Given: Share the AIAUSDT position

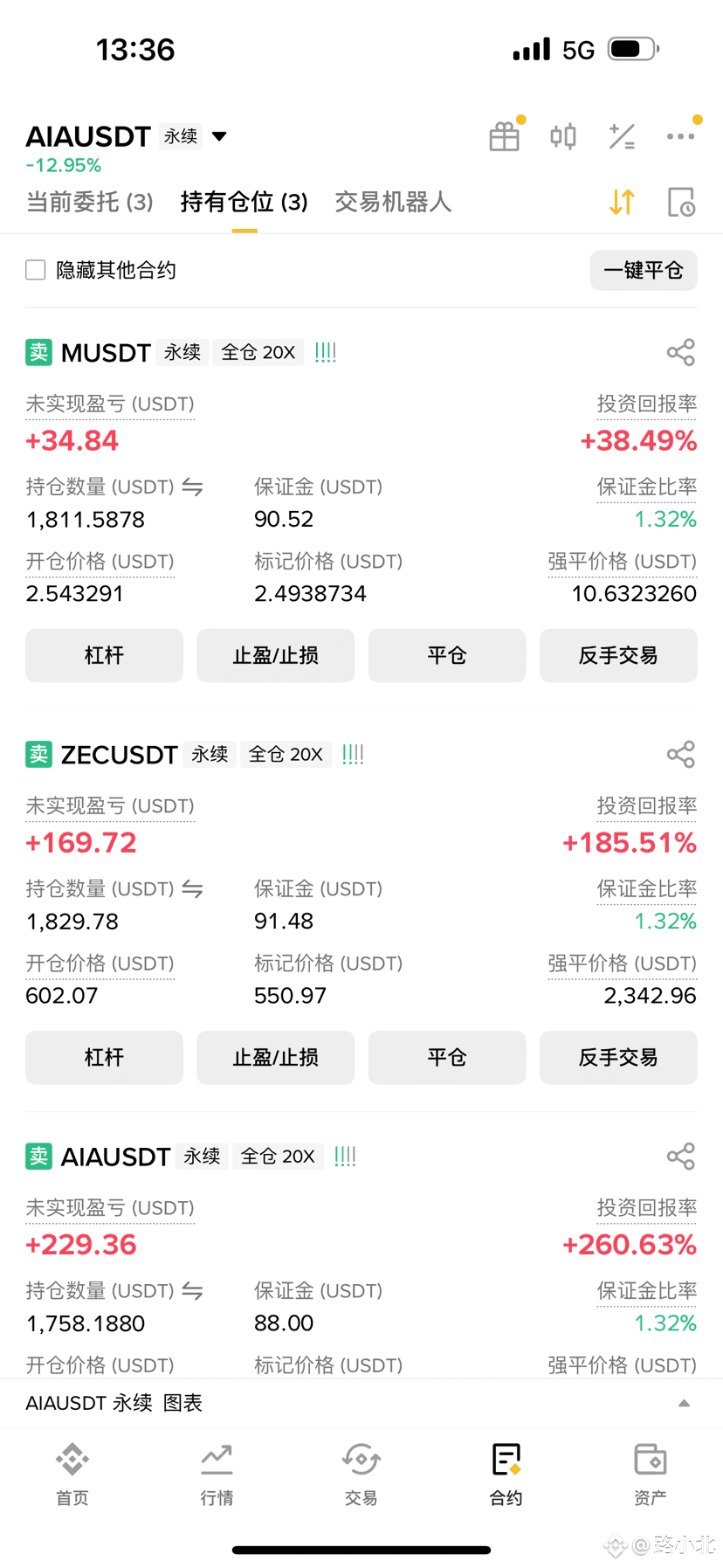Looking at the screenshot, I should tap(680, 1157).
